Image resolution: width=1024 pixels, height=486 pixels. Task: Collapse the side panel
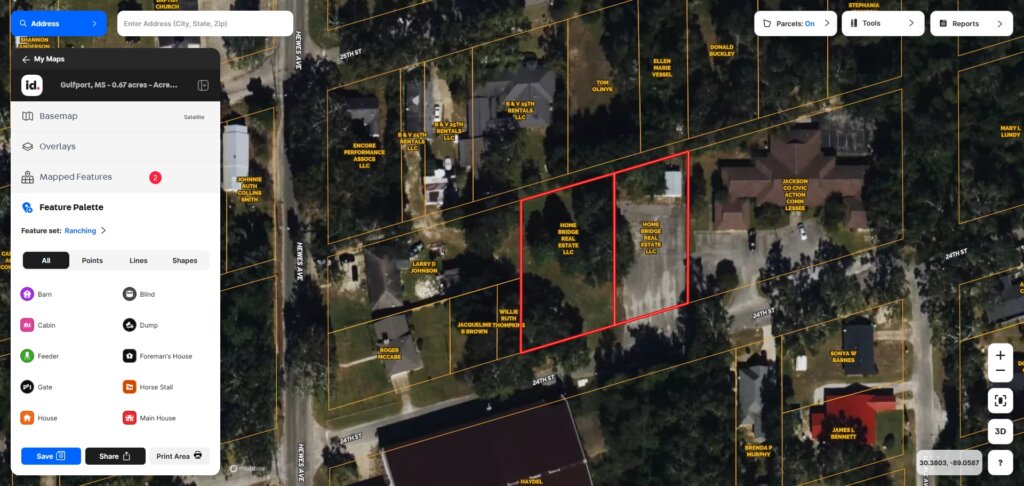coord(203,85)
